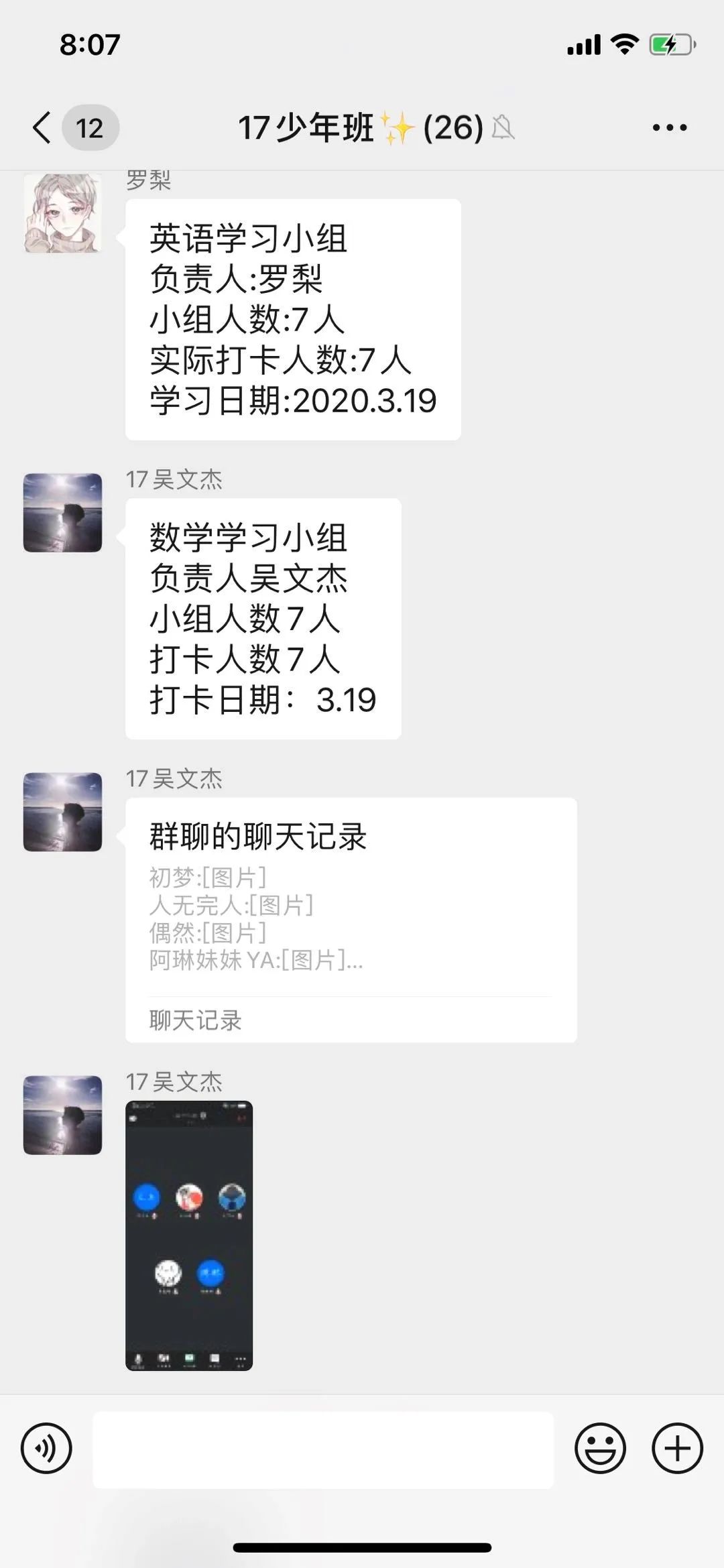Switch to voice message input
Viewport: 724px width, 1568px height.
[46, 1448]
